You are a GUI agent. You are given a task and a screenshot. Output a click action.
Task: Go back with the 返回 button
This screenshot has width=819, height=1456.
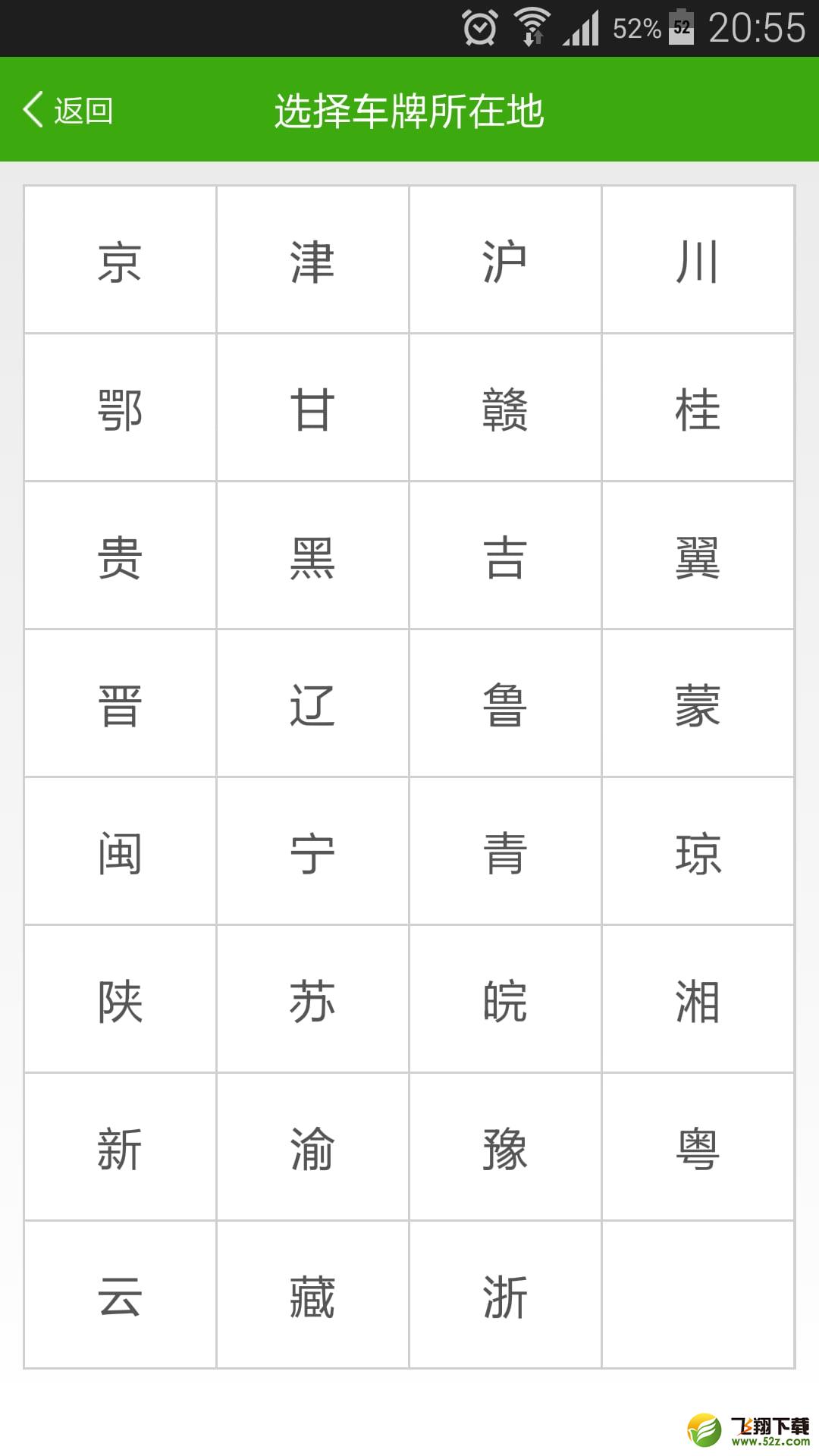[x=68, y=111]
